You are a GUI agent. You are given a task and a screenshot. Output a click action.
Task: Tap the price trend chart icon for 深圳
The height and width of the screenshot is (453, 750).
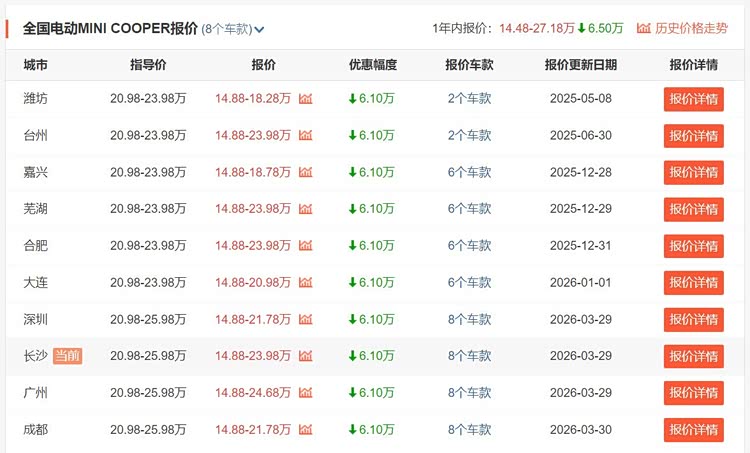pos(306,320)
